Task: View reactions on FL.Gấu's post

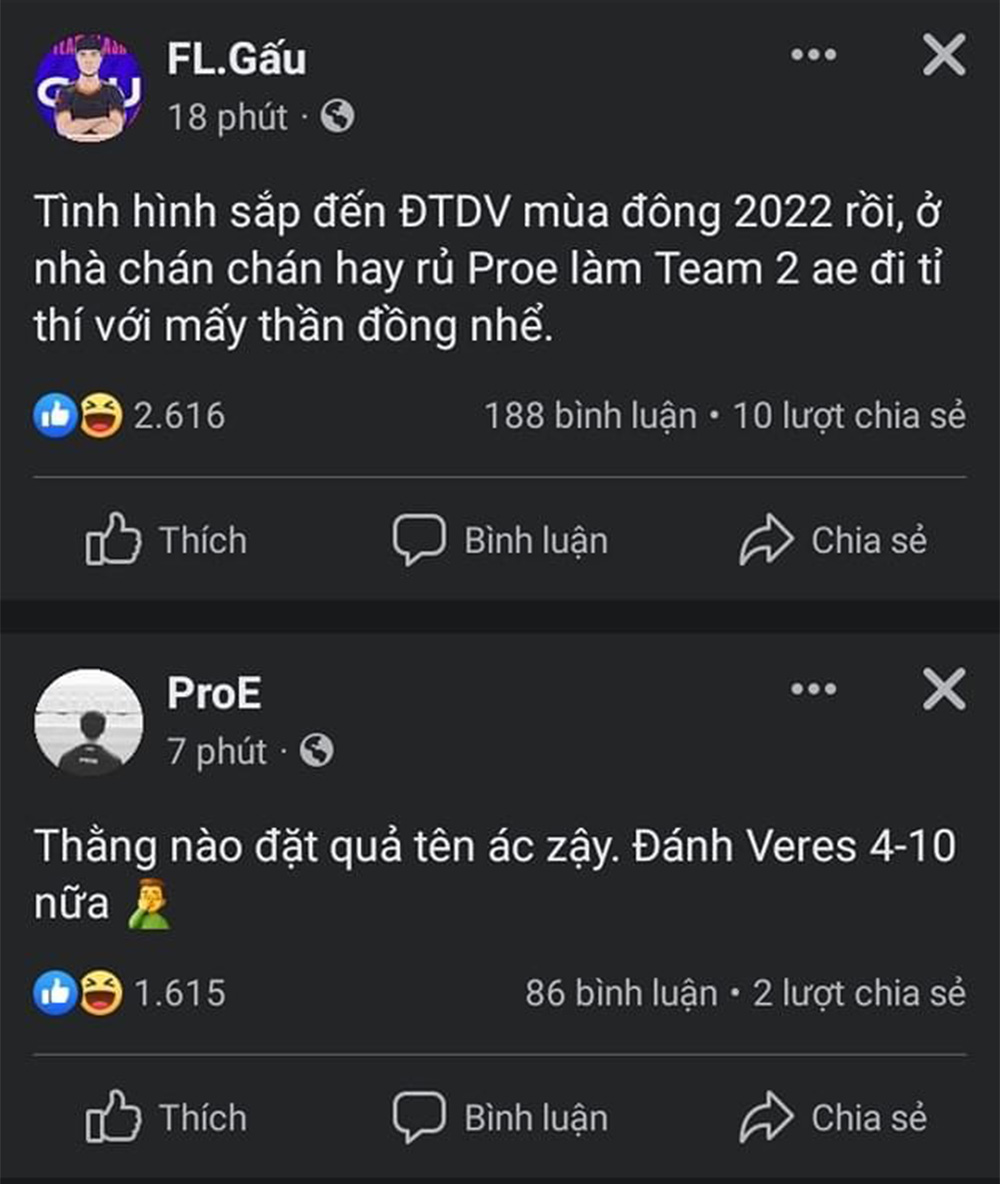Action: (130, 415)
